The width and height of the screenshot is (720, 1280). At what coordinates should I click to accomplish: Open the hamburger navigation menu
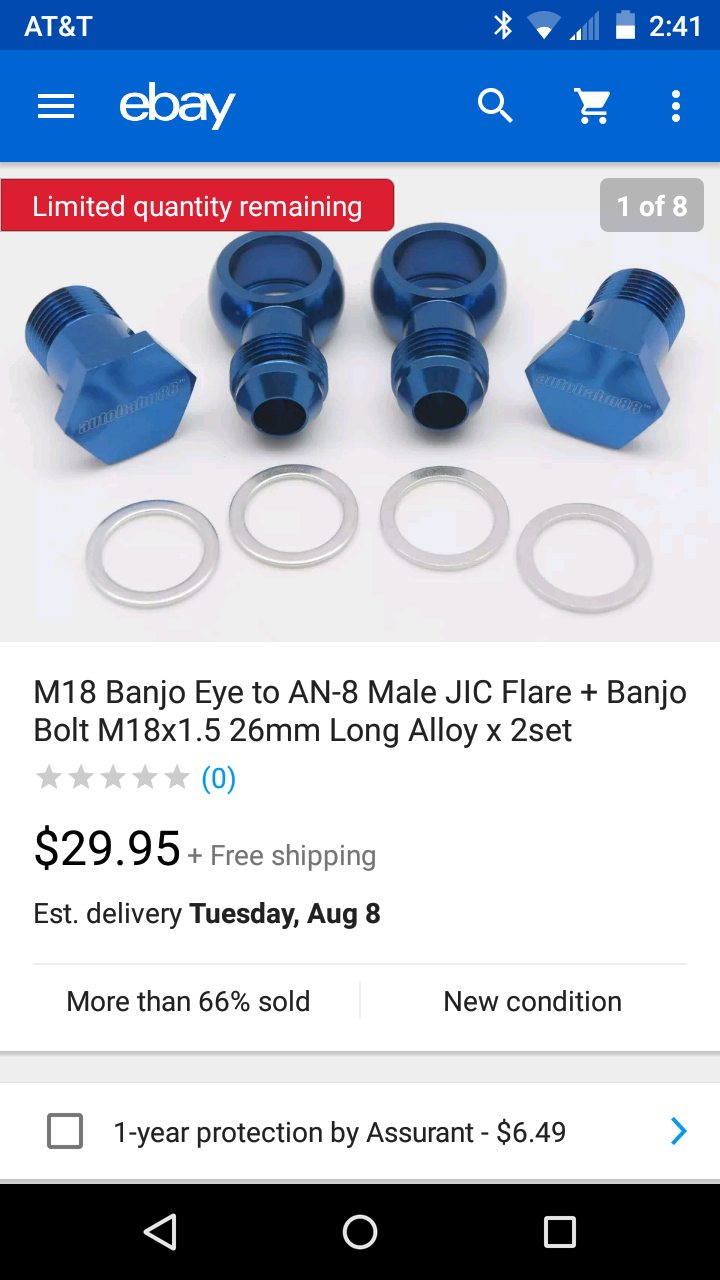(56, 106)
